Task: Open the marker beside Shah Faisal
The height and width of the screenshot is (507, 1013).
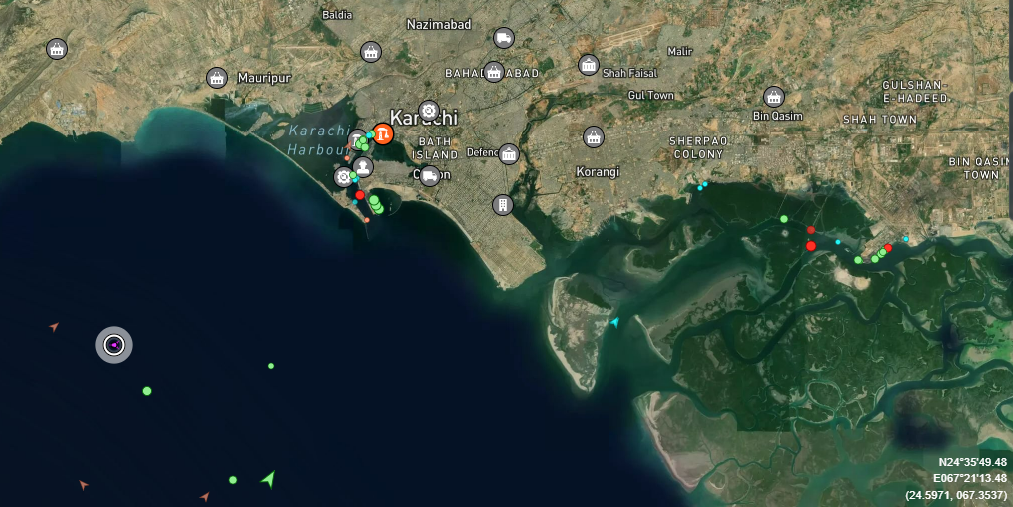Action: coord(589,65)
